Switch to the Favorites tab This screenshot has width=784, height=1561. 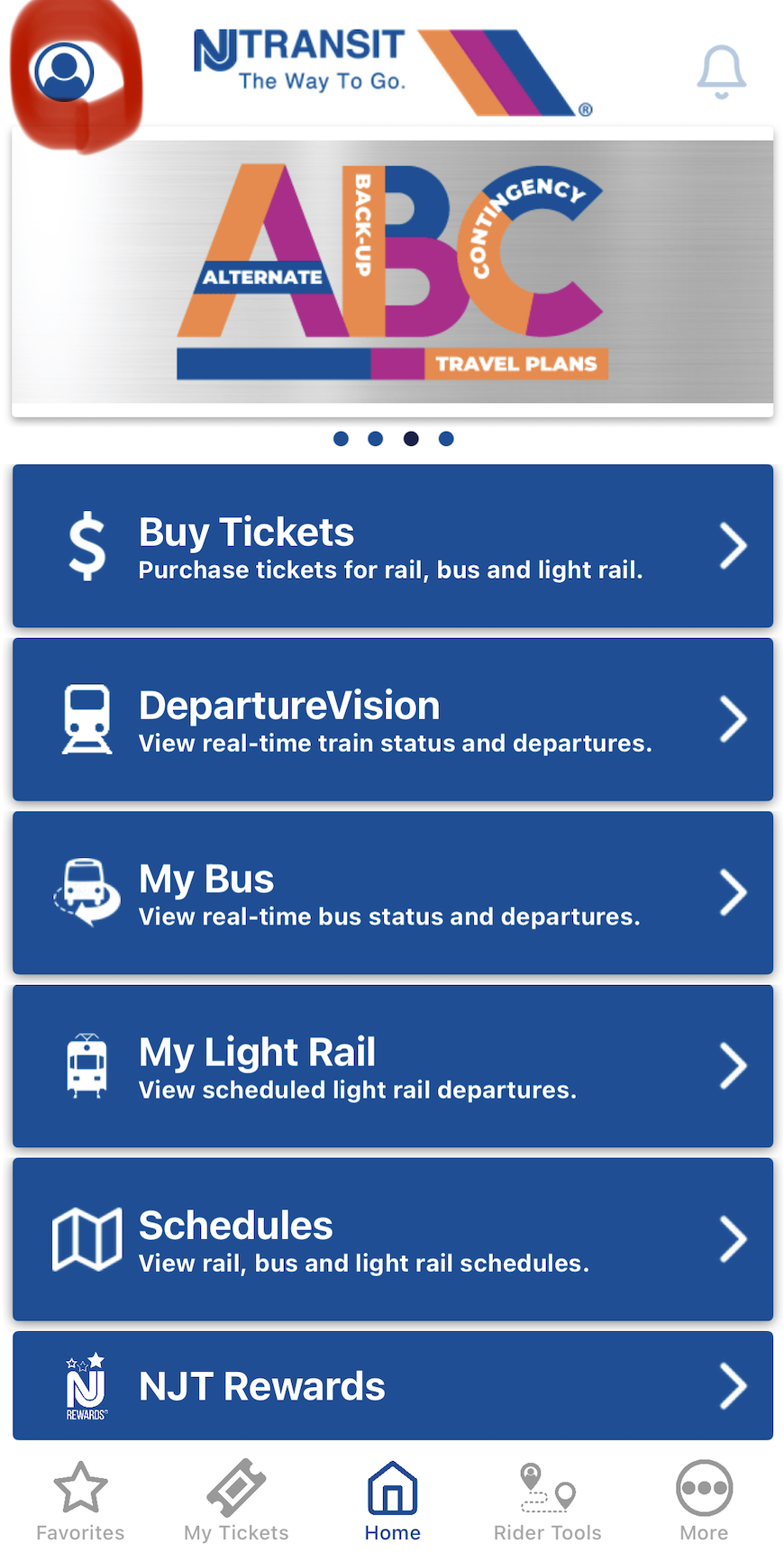pos(80,1502)
